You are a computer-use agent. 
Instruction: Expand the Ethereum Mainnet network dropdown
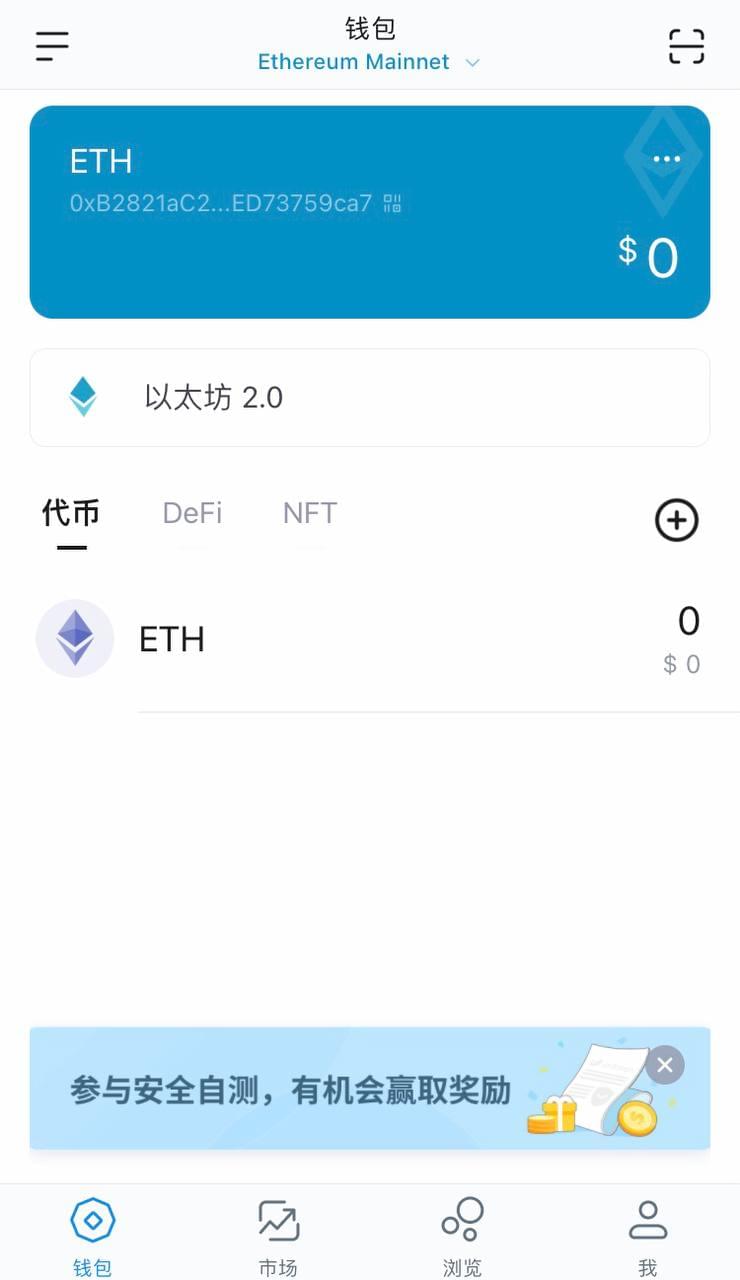click(x=368, y=62)
